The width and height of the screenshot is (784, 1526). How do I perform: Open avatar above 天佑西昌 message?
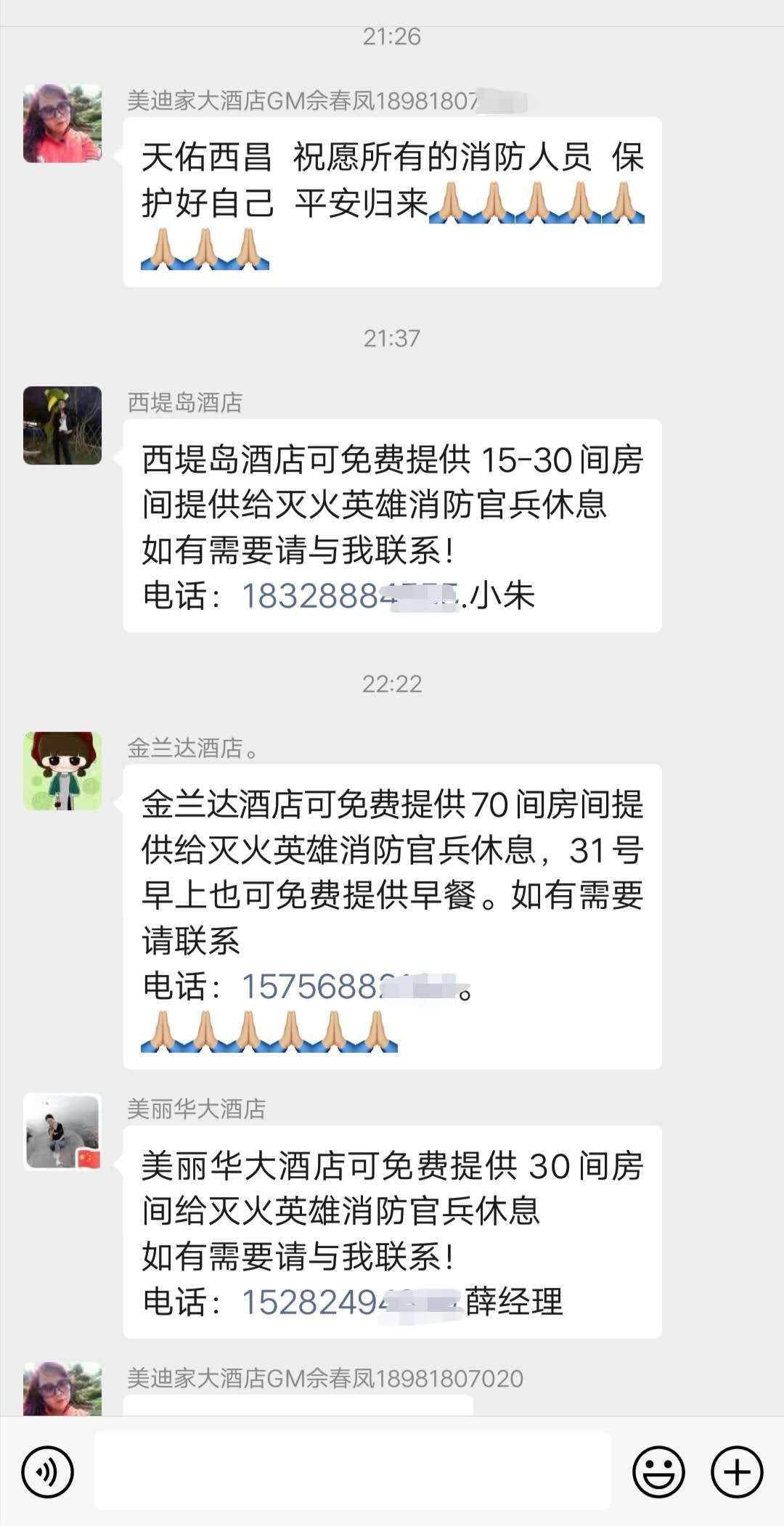[x=62, y=123]
